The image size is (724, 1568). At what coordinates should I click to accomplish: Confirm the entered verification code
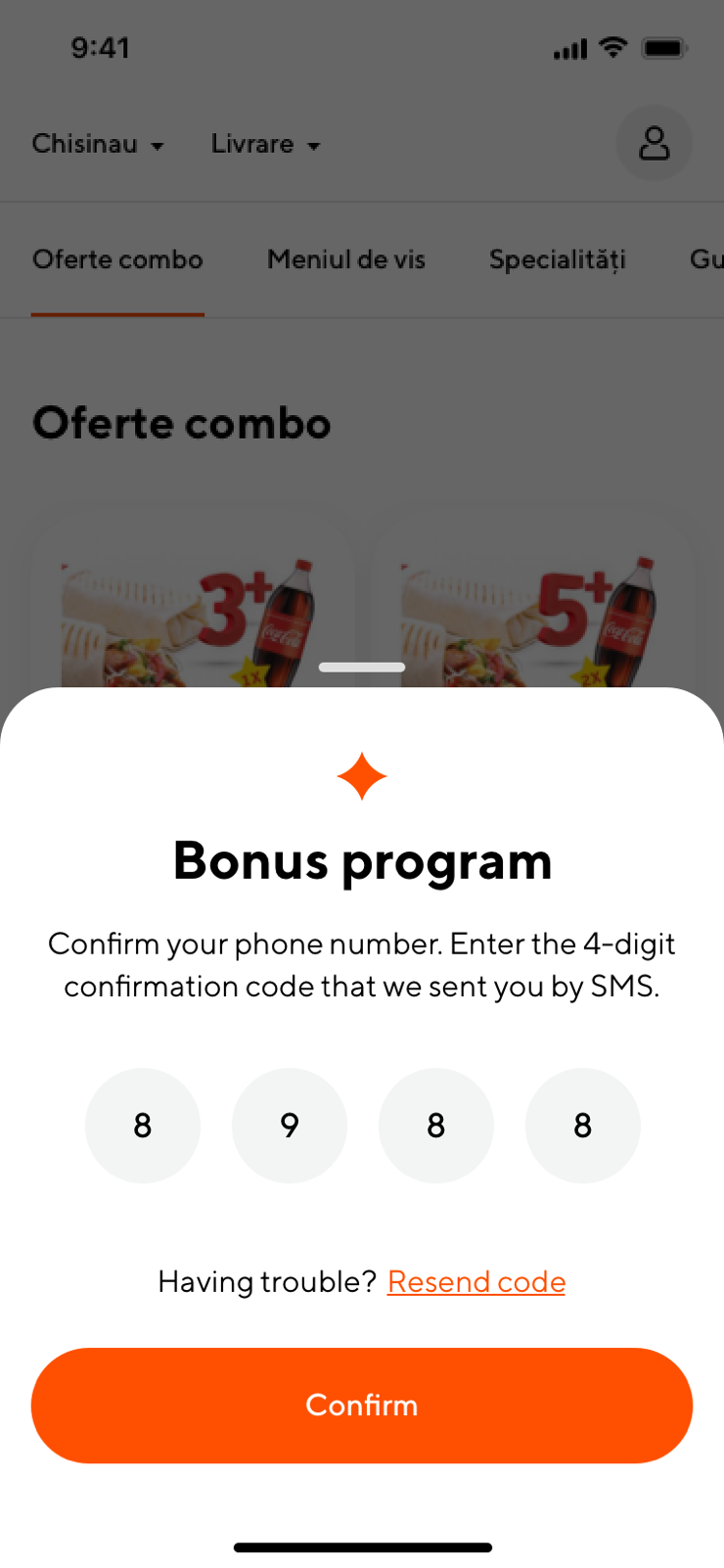[x=361, y=1405]
